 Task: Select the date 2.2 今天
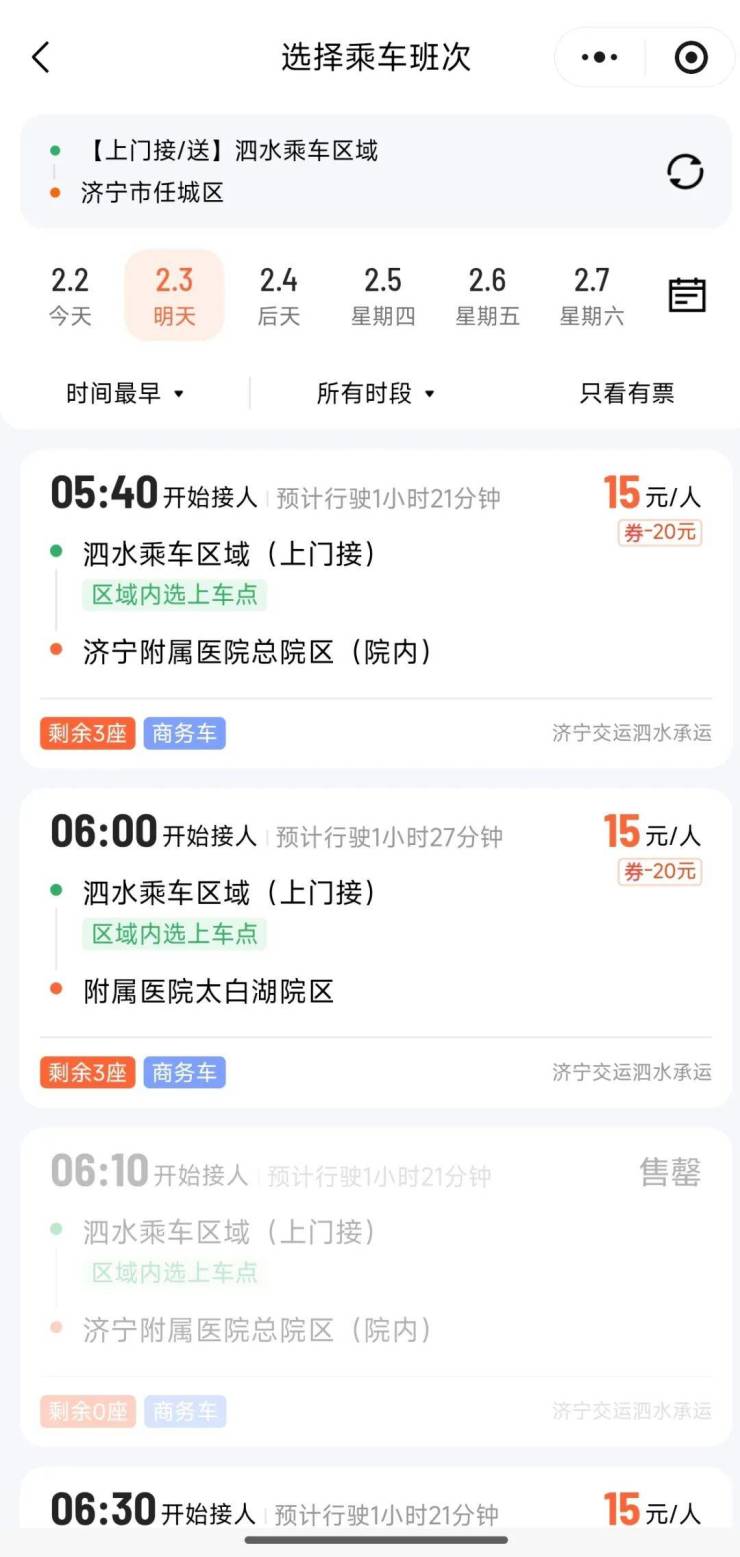tap(70, 296)
